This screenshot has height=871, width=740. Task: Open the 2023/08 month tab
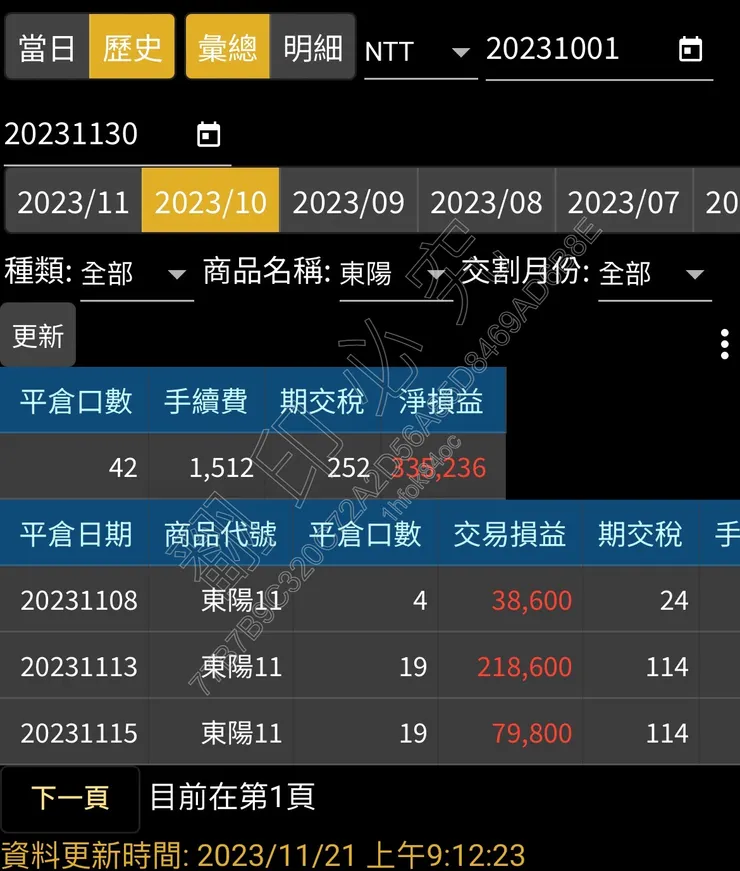click(x=486, y=200)
